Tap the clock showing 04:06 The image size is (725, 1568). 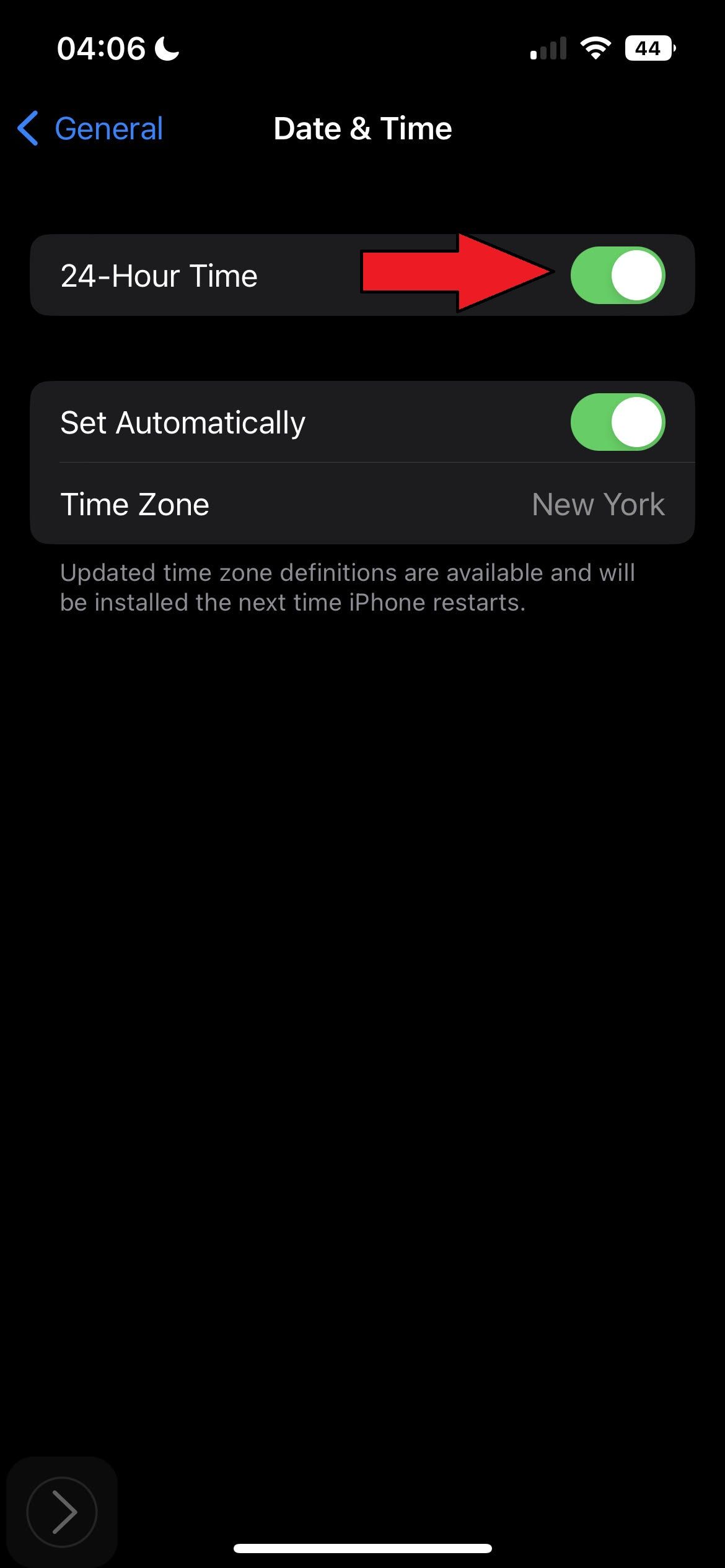coord(102,48)
